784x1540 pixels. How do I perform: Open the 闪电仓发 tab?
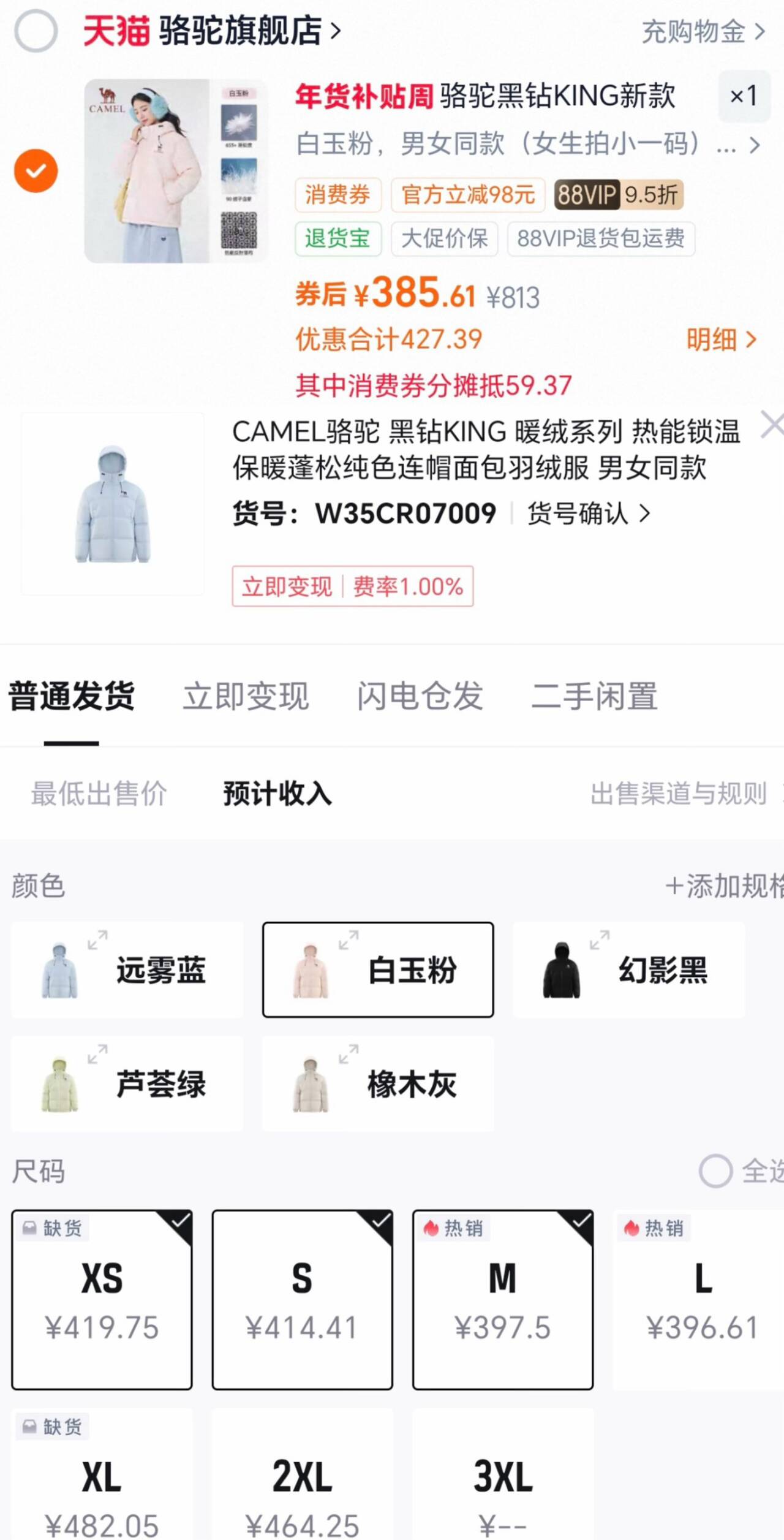tap(420, 696)
